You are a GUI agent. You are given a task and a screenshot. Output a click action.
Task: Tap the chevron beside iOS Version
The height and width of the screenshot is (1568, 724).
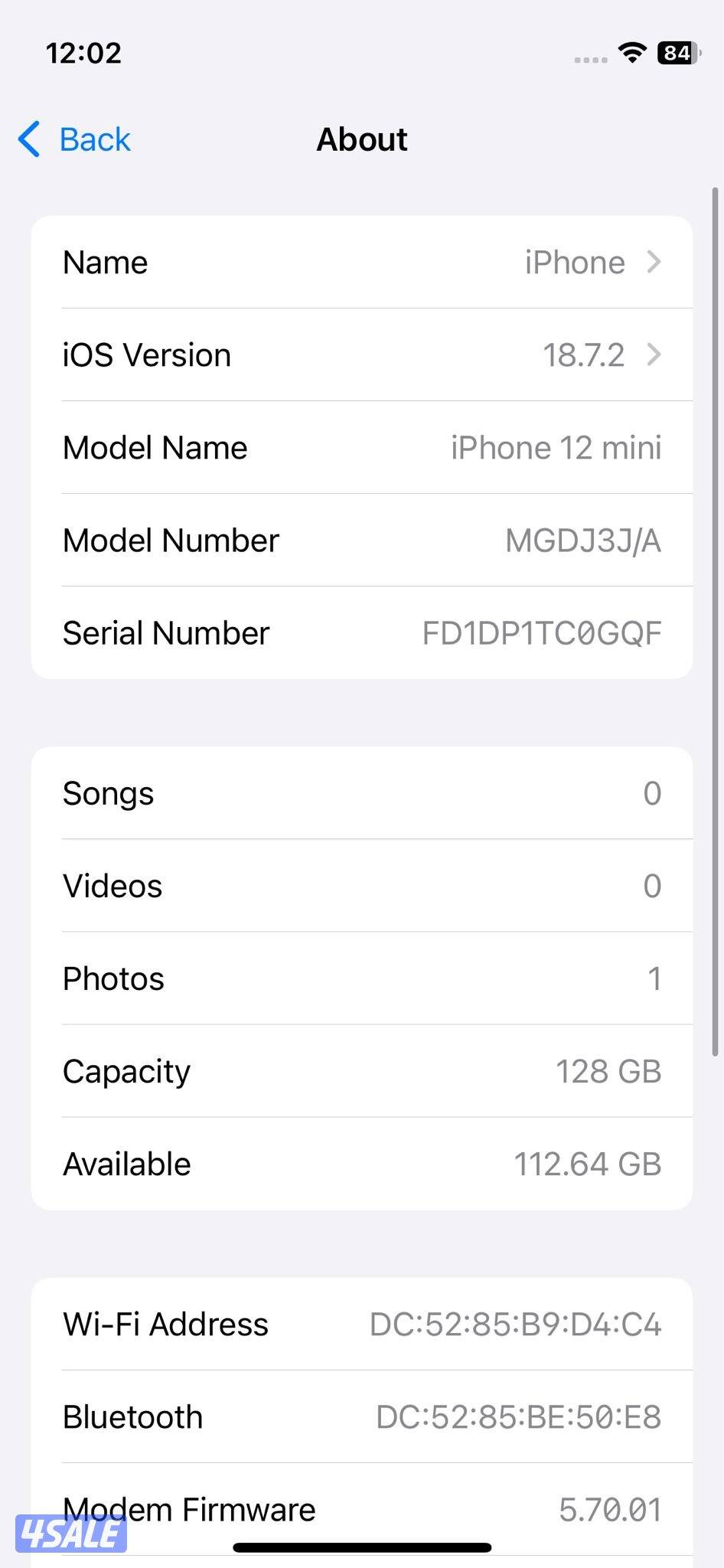coord(654,355)
